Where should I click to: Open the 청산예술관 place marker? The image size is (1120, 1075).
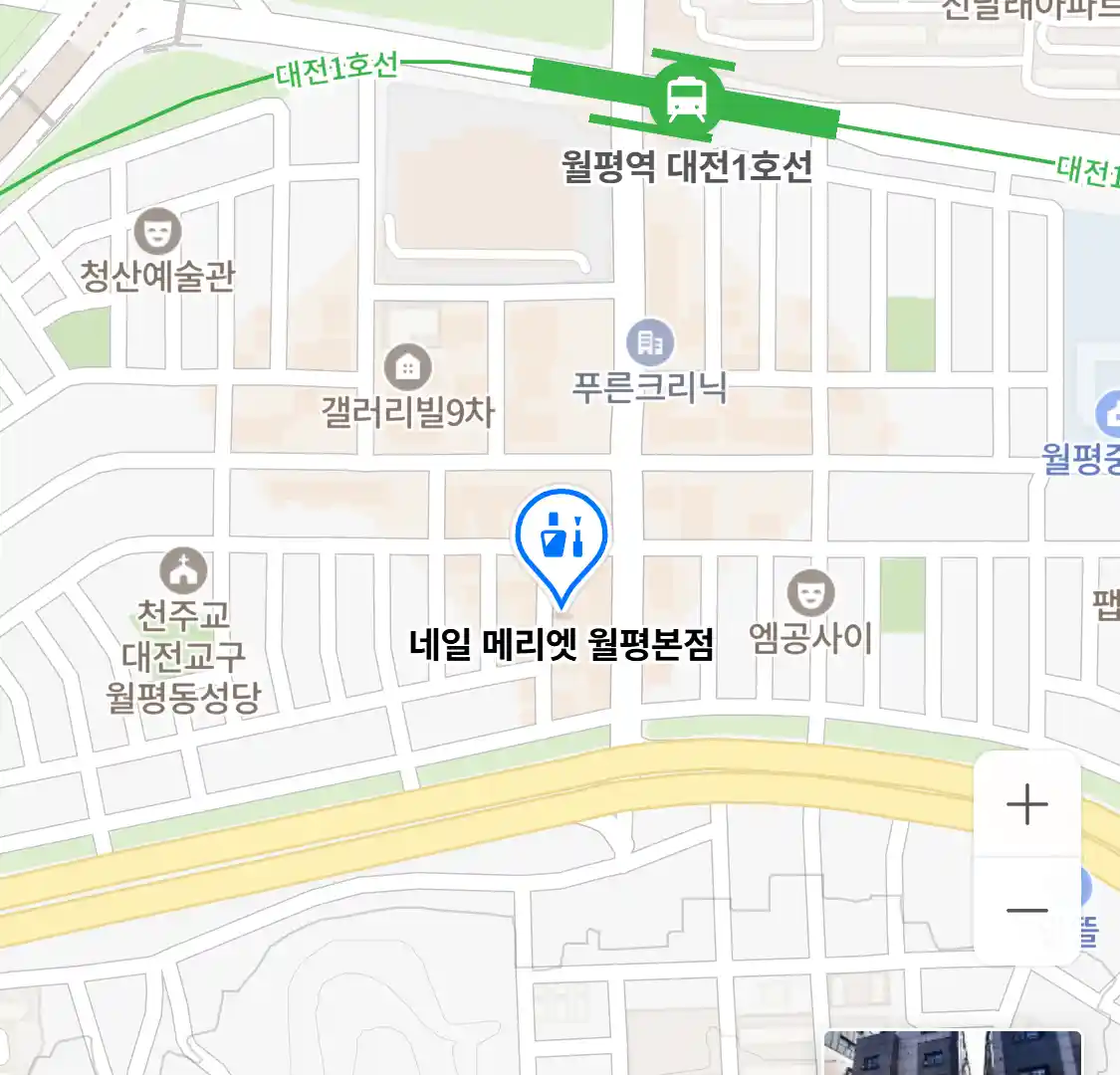(x=157, y=232)
